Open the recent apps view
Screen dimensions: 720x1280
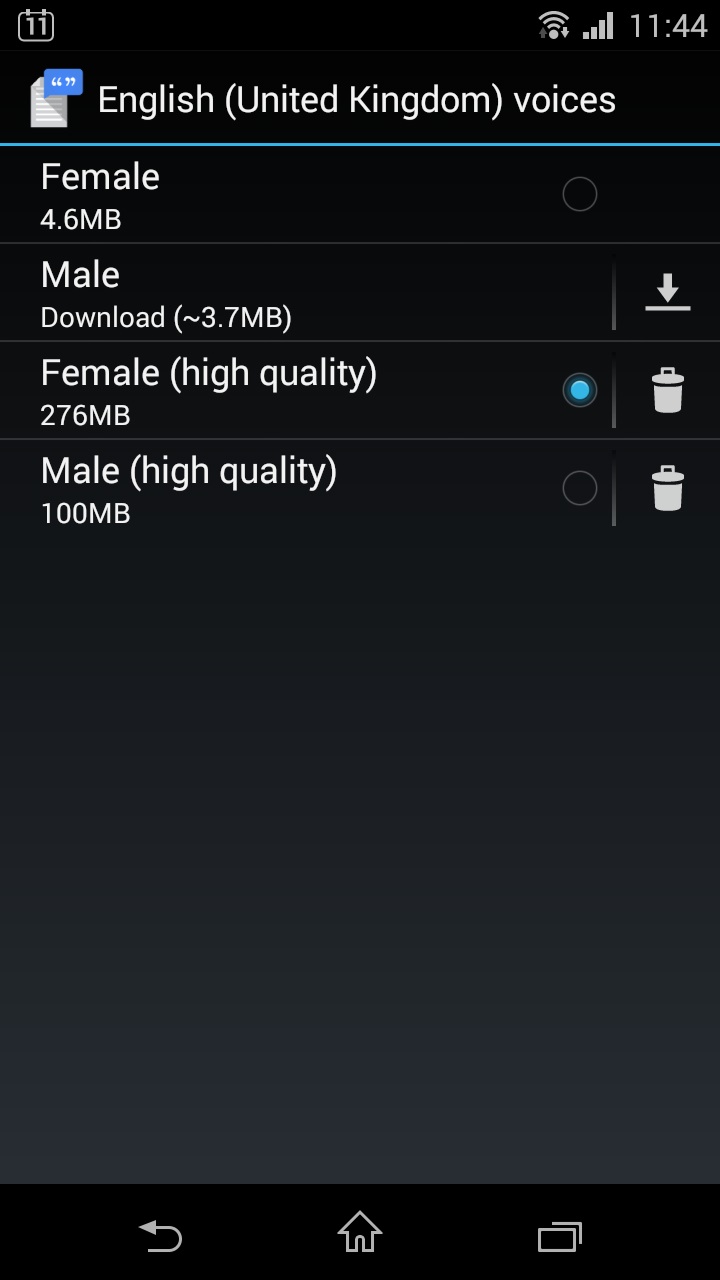click(560, 1237)
